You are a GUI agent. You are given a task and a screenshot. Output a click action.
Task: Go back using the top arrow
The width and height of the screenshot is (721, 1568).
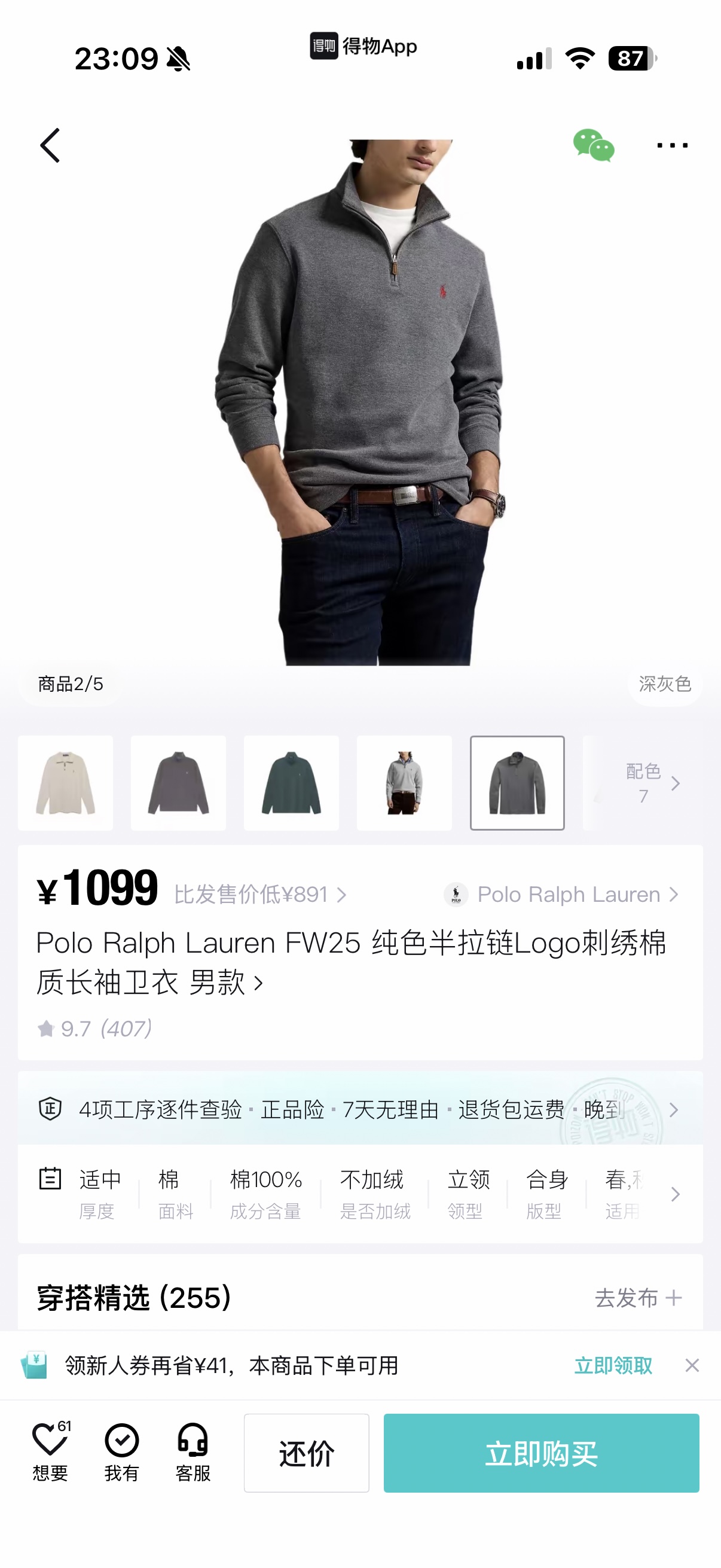(50, 145)
